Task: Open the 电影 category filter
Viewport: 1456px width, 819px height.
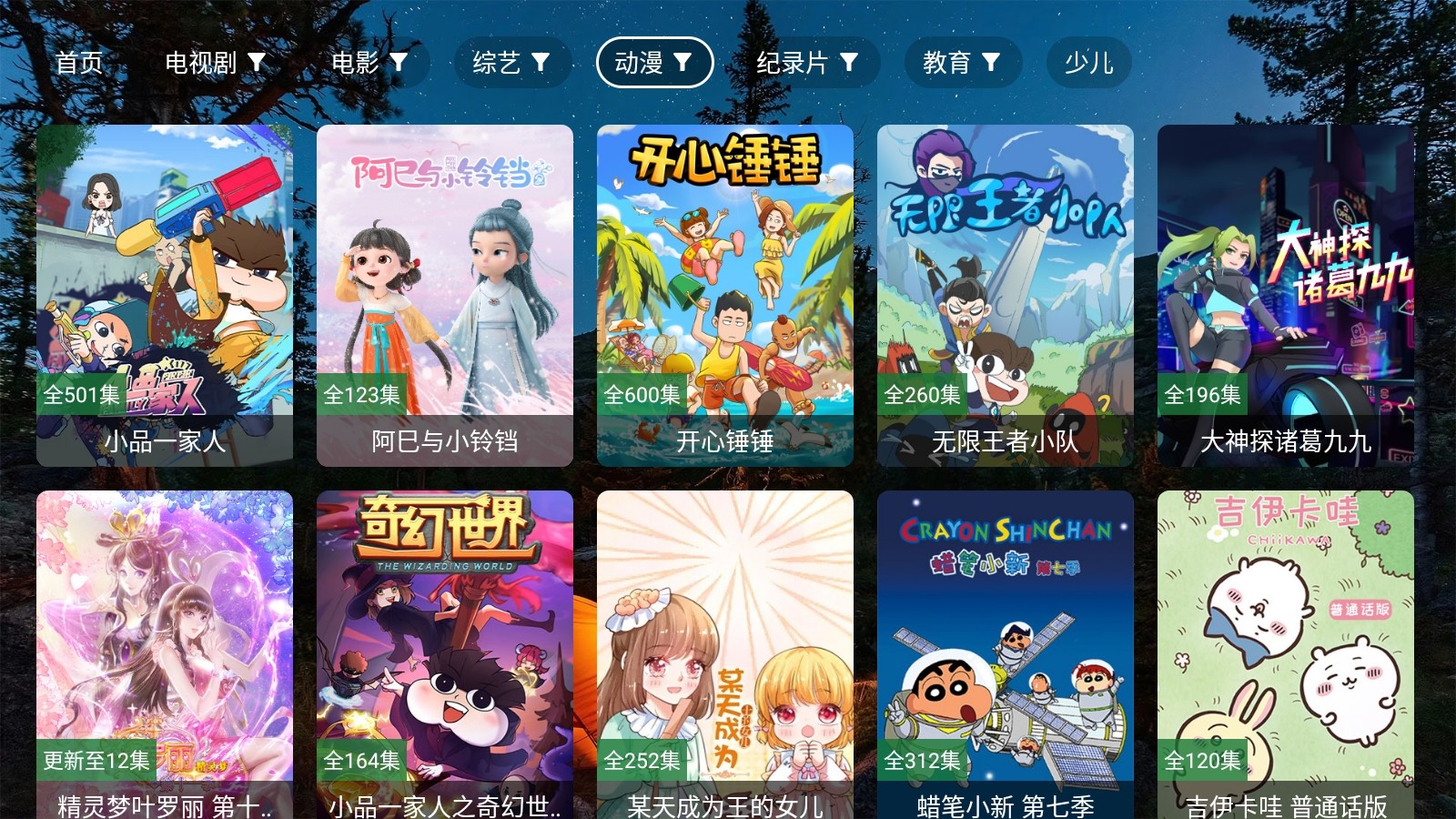Action: tap(369, 63)
